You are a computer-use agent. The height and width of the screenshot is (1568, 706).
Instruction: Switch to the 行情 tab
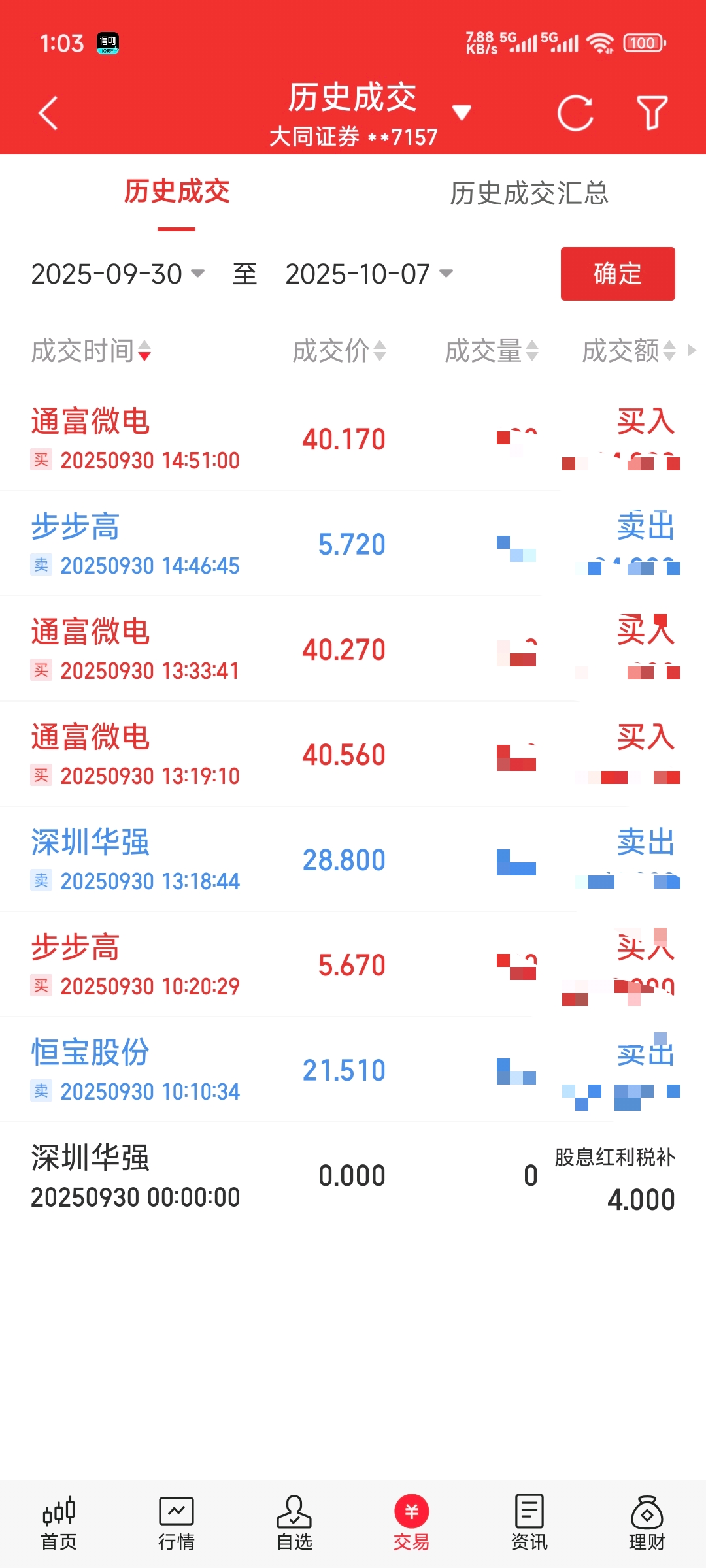[176, 1523]
